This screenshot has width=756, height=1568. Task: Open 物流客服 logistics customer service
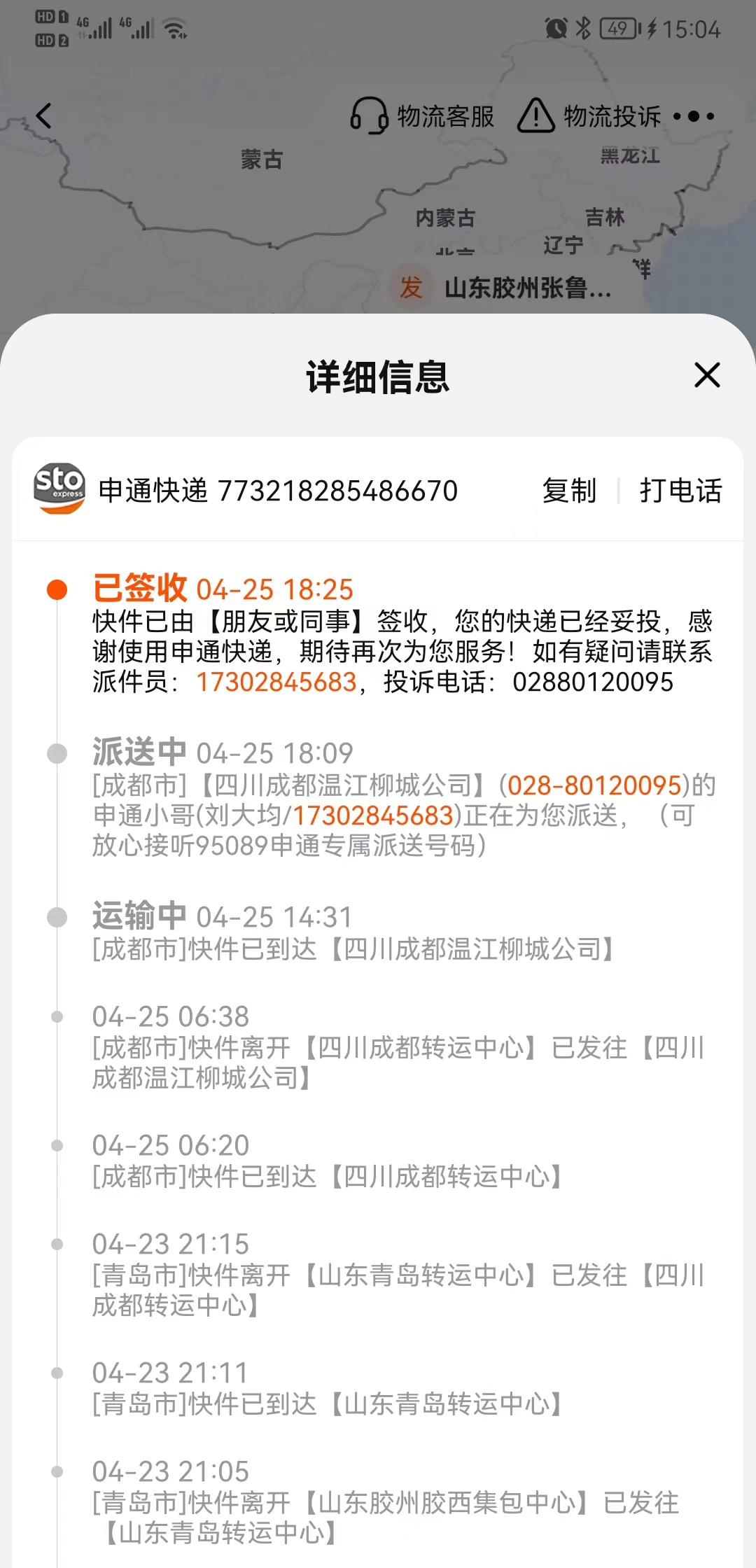pyautogui.click(x=422, y=116)
